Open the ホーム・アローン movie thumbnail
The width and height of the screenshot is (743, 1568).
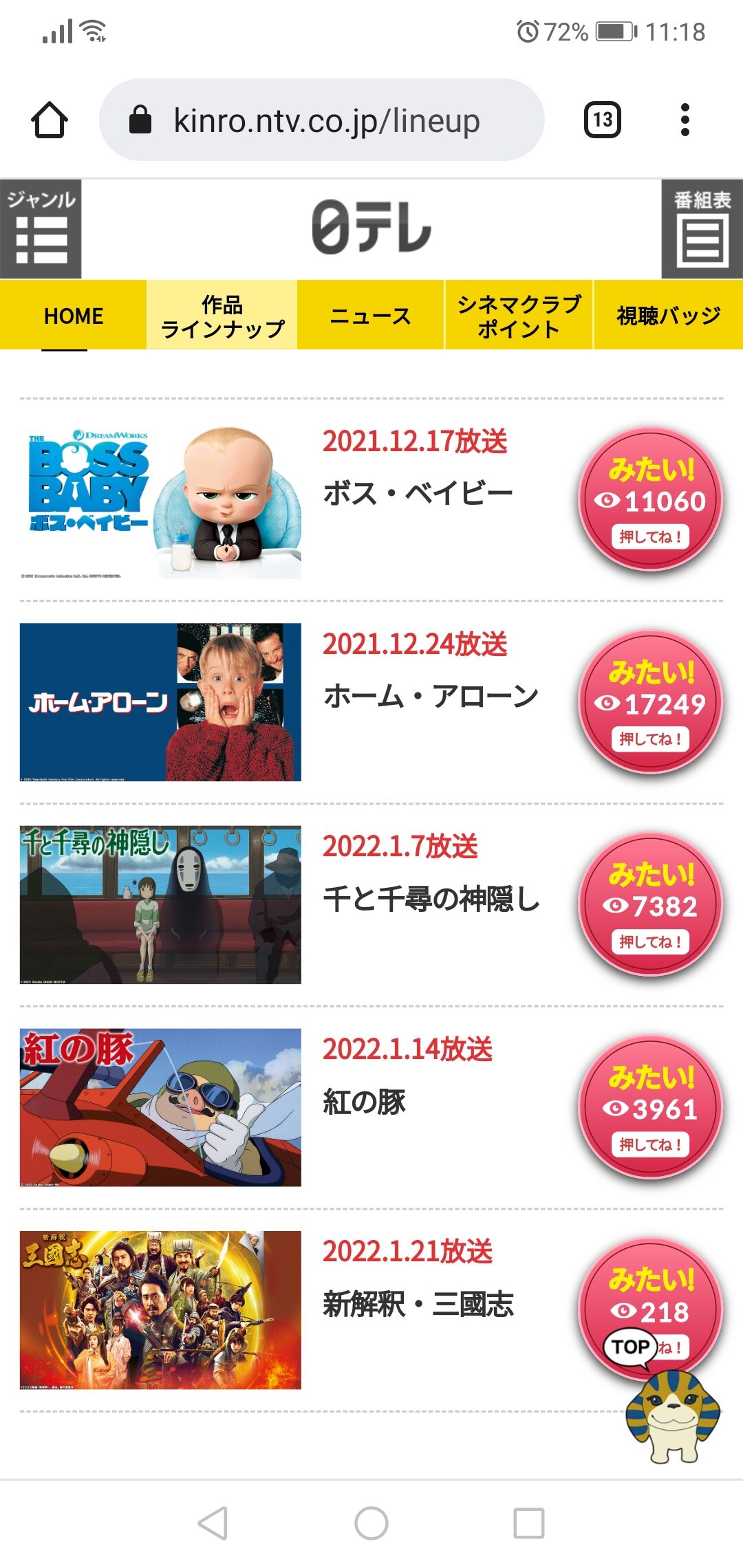[160, 702]
